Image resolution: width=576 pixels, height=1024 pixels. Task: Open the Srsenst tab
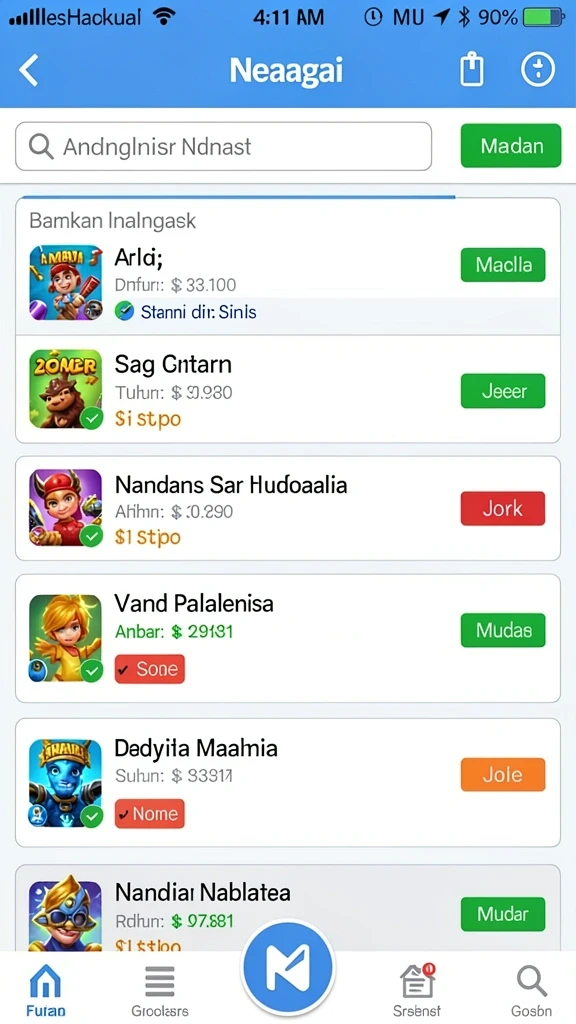[417, 990]
